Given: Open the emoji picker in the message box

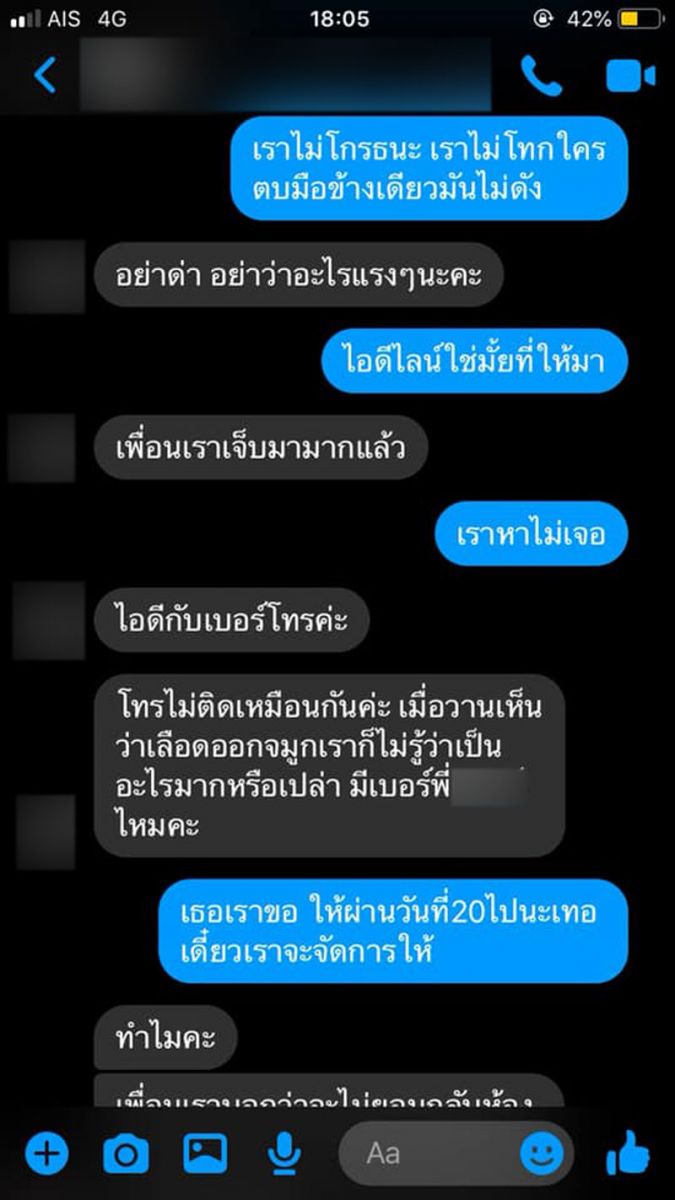Looking at the screenshot, I should point(541,1155).
